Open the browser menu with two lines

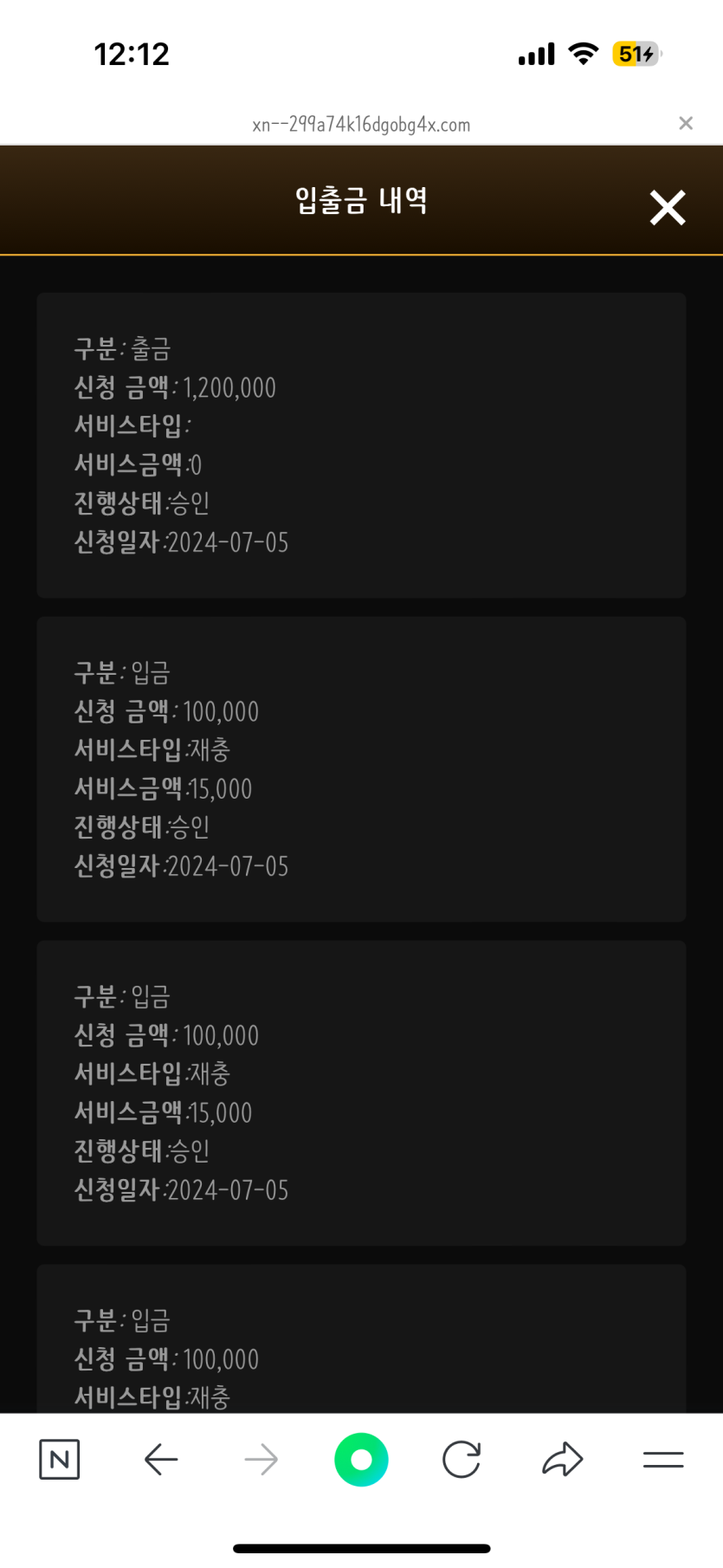(x=663, y=1460)
